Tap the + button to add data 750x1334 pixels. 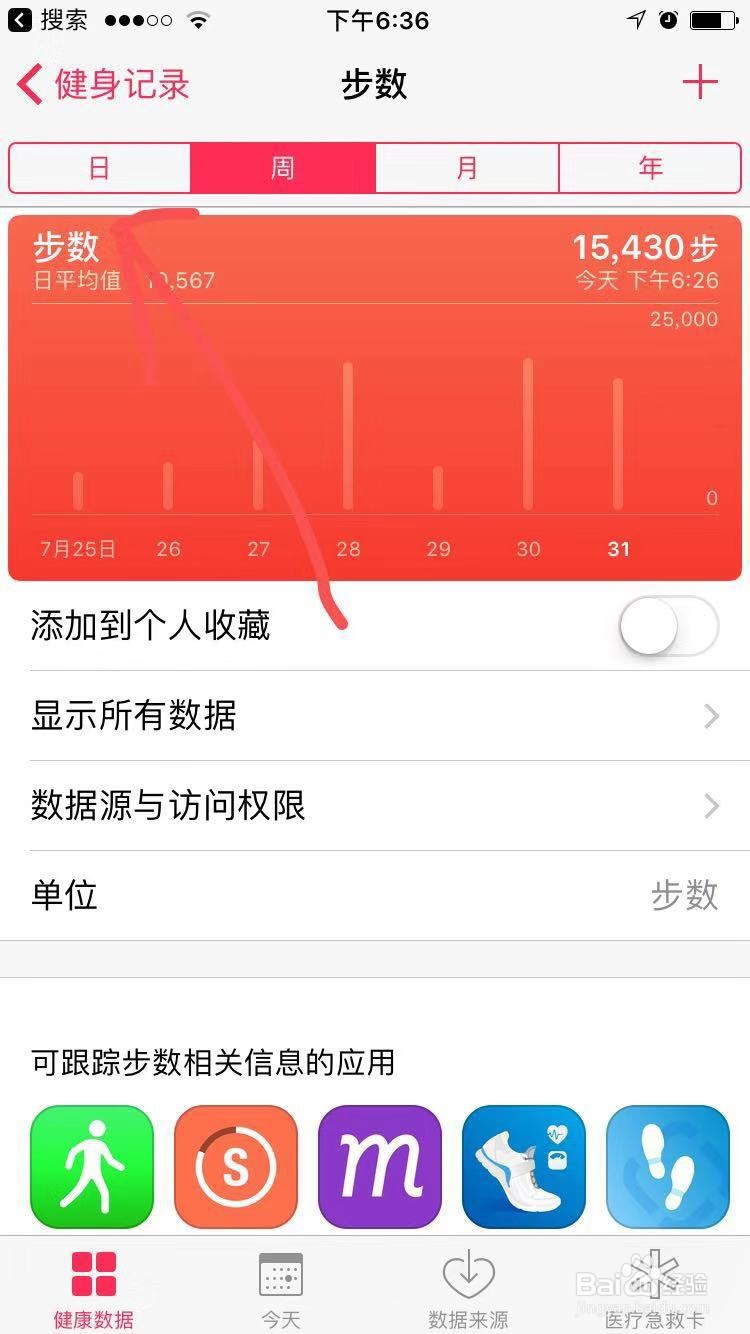pos(701,84)
